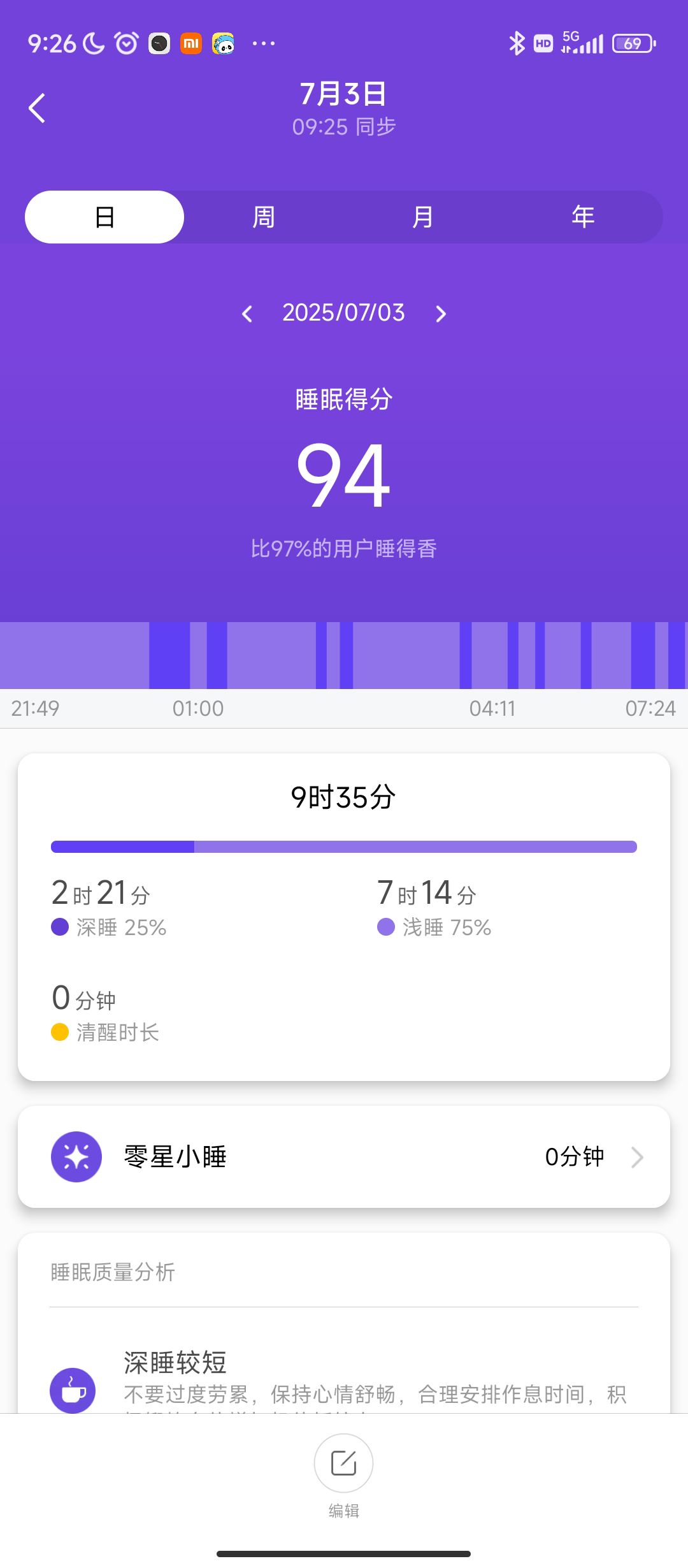The height and width of the screenshot is (1568, 688).
Task: Go to the day before 2025/07/03
Action: point(247,314)
